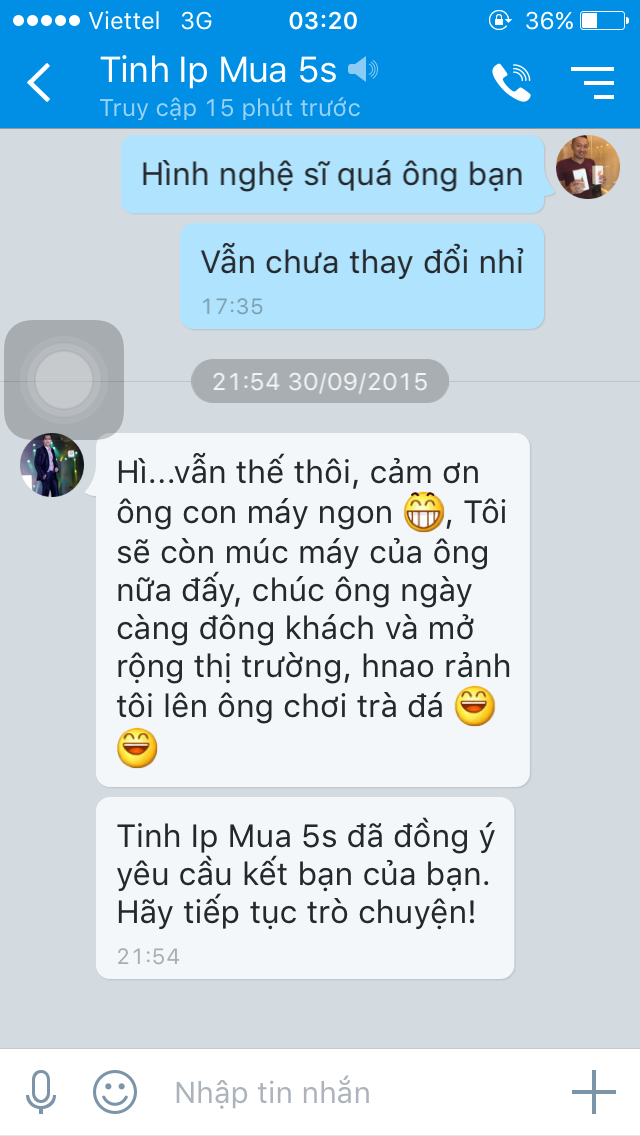View your own avatar beside the sent message

coord(588,167)
